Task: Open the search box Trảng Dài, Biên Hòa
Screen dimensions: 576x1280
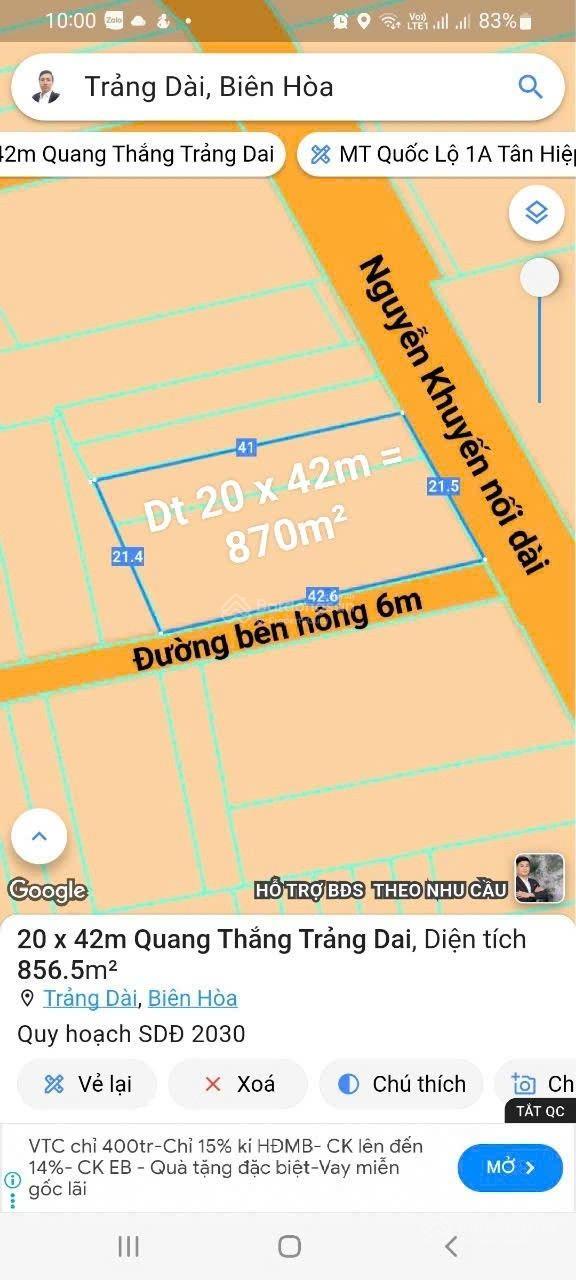Action: click(287, 87)
